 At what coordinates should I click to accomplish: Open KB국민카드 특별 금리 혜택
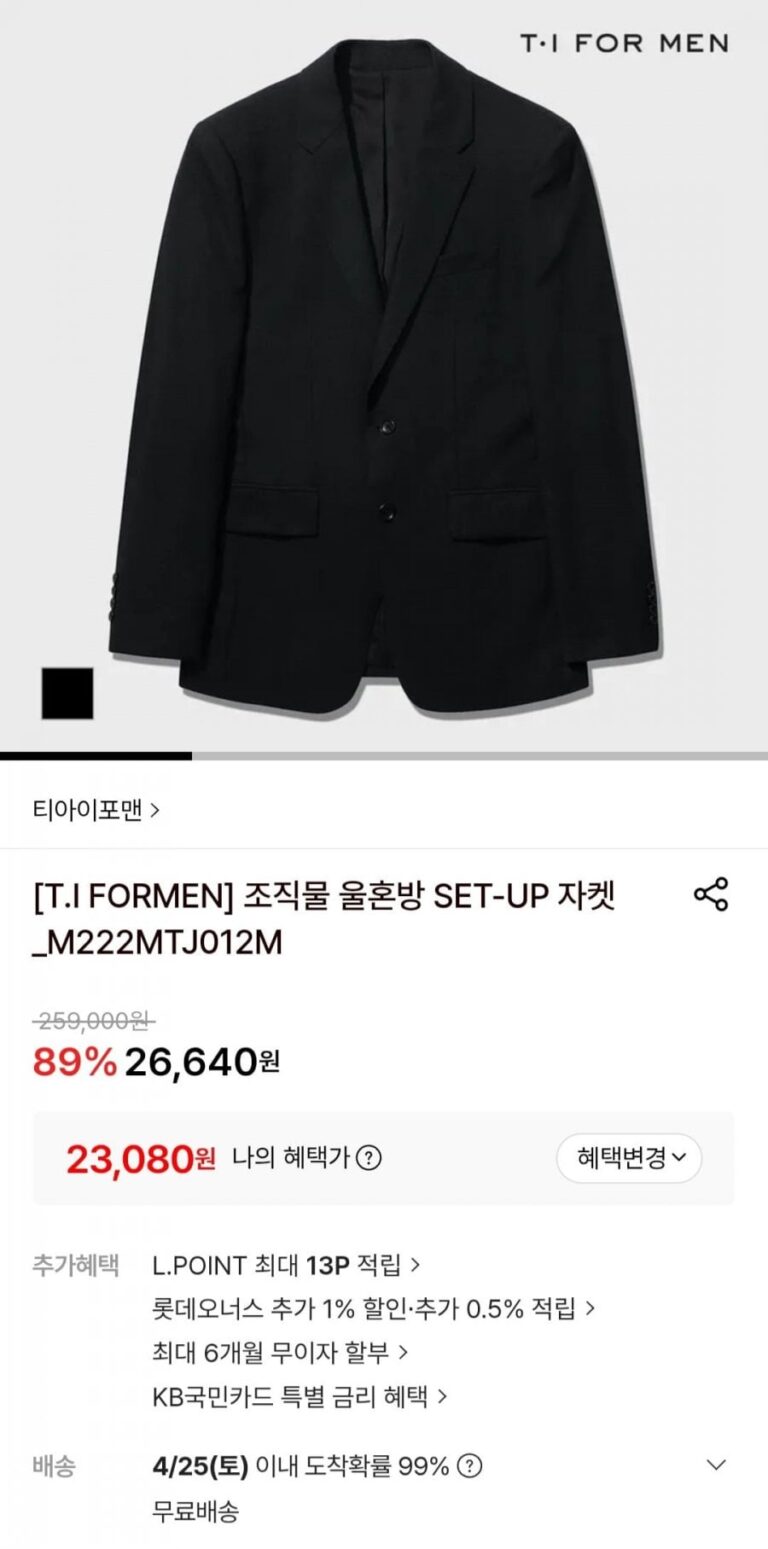click(x=300, y=1396)
